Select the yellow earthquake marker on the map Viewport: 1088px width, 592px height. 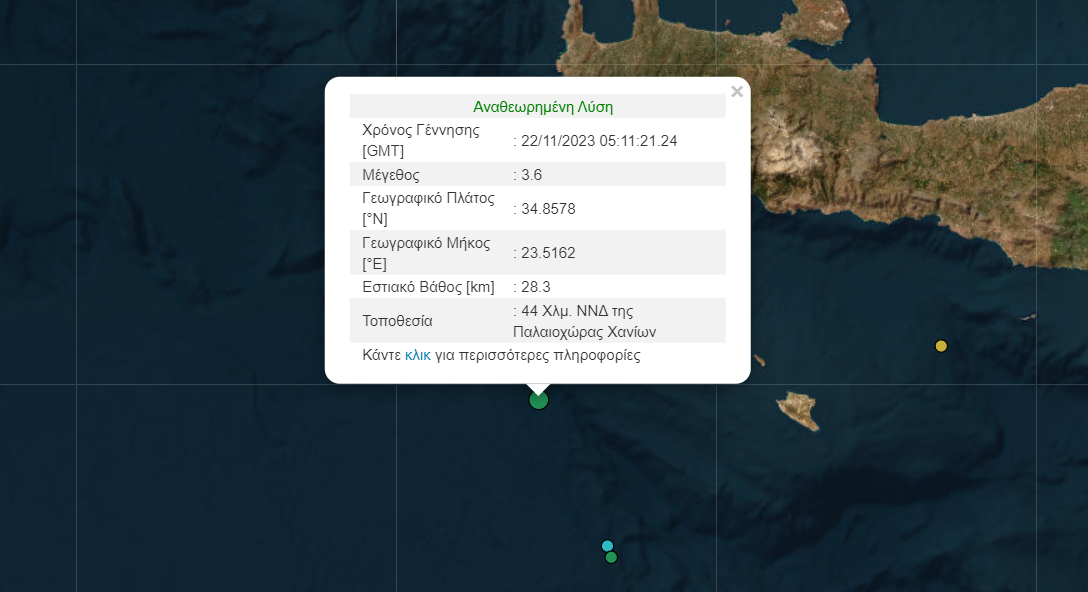click(941, 346)
